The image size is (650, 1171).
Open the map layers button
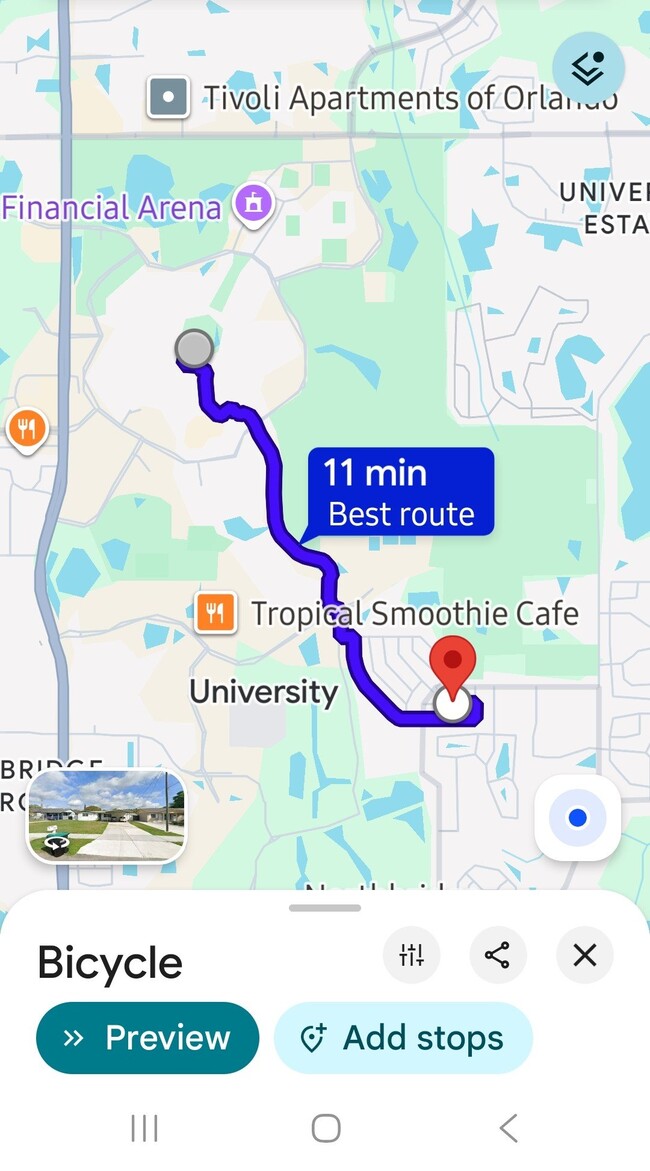(x=588, y=69)
